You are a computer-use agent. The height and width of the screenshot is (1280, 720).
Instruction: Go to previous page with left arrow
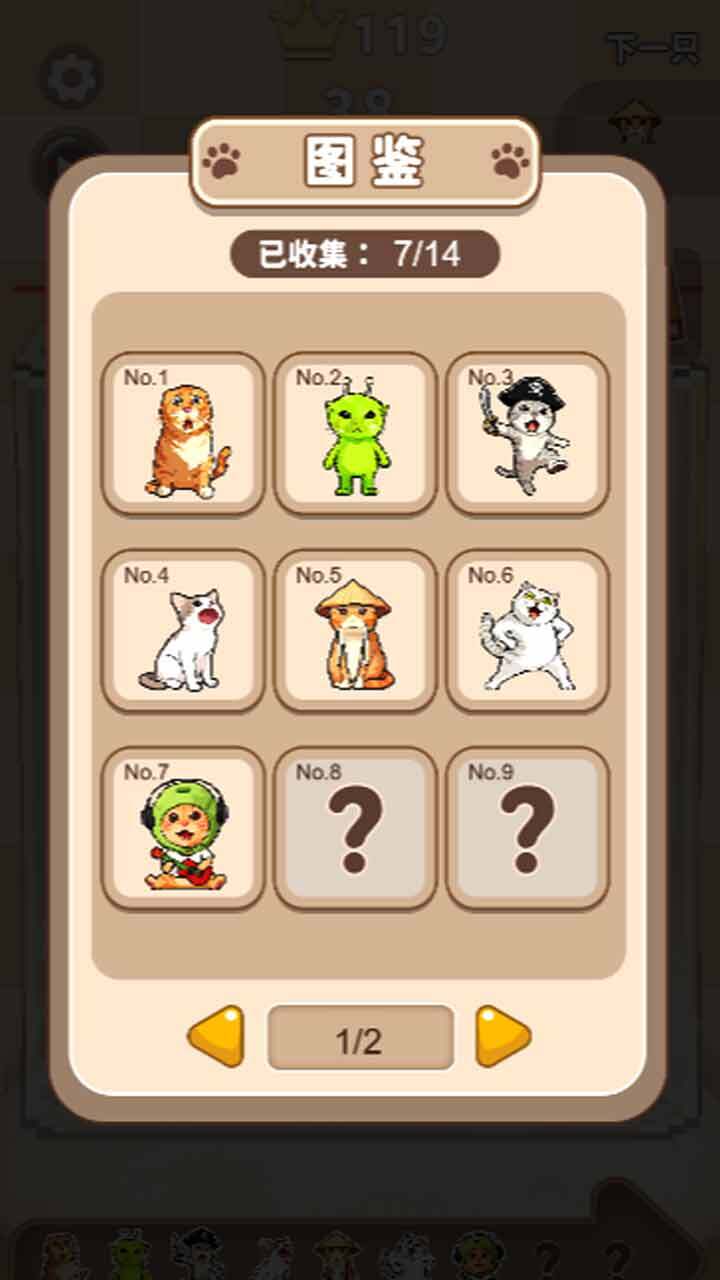(x=216, y=1037)
